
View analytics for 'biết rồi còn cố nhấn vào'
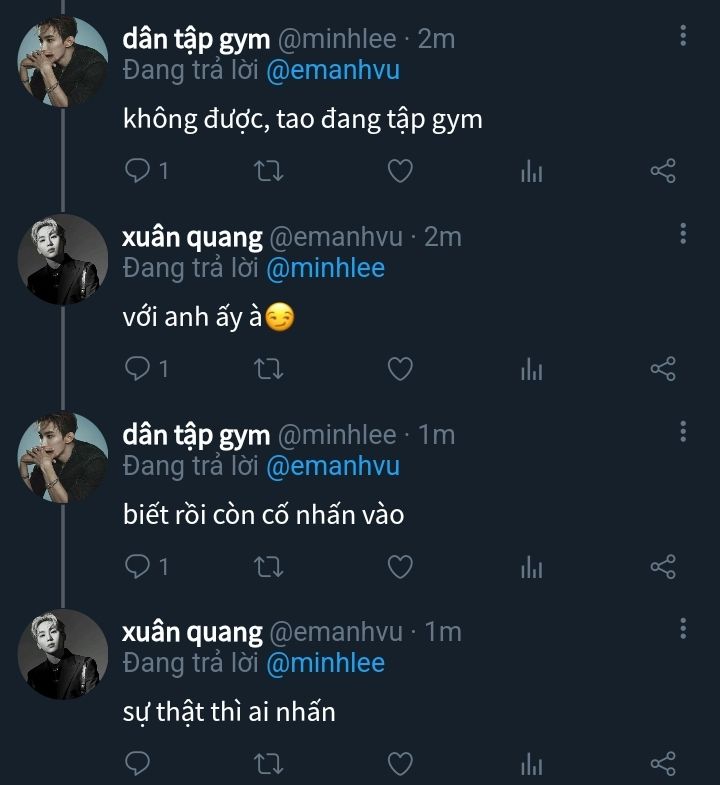531,568
